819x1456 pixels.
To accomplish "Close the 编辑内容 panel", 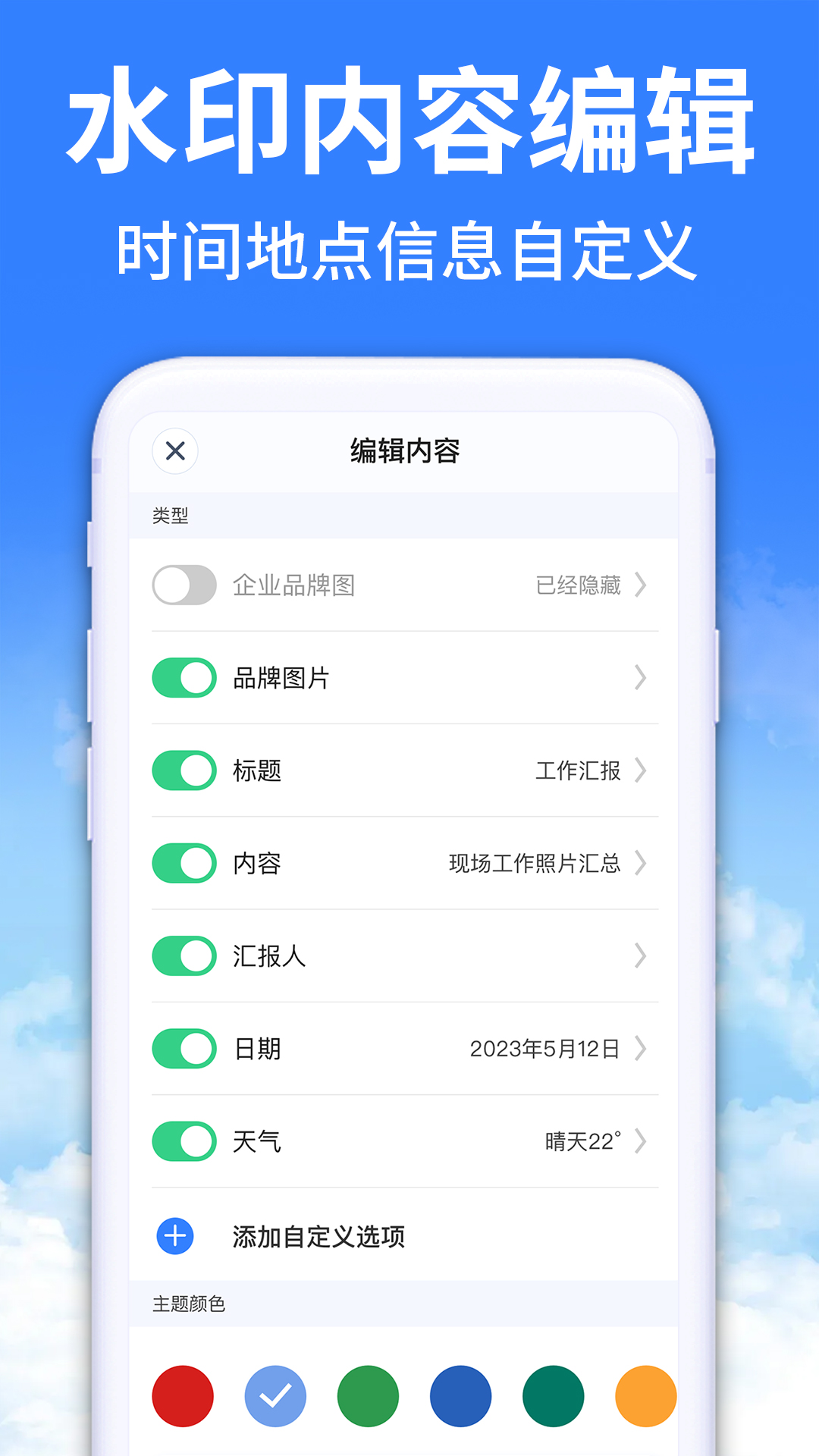I will [x=176, y=449].
